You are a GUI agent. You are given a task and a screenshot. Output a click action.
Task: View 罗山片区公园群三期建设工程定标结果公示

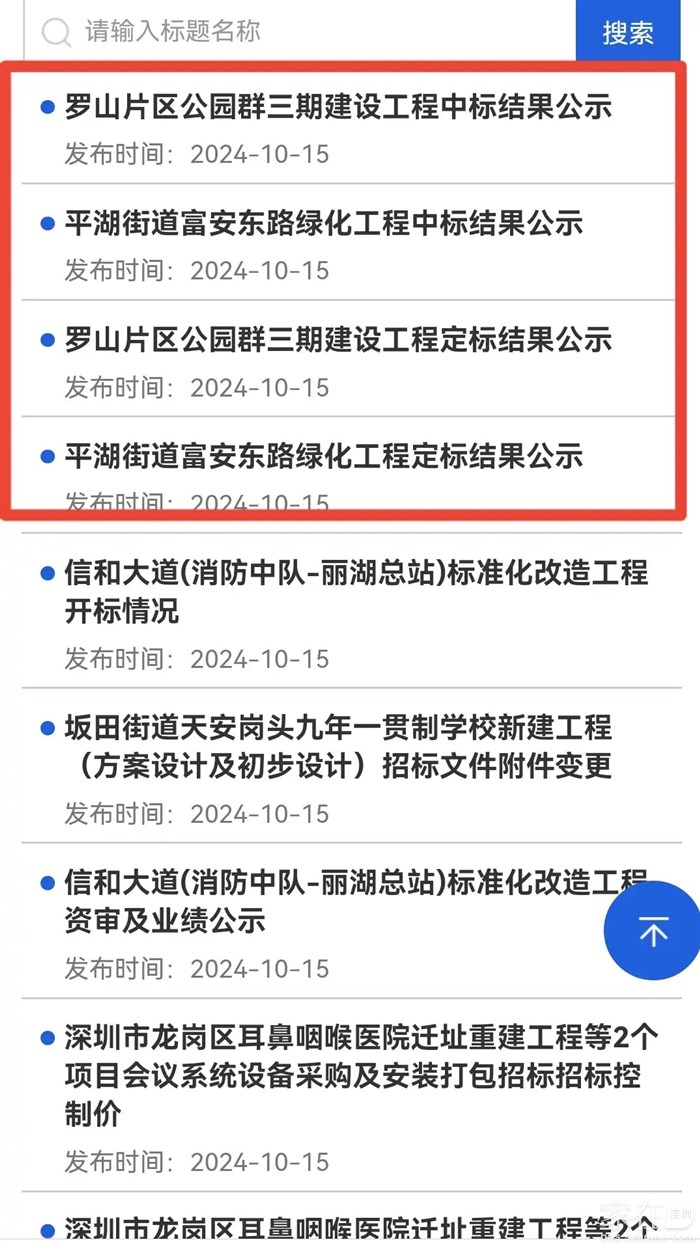tap(338, 340)
